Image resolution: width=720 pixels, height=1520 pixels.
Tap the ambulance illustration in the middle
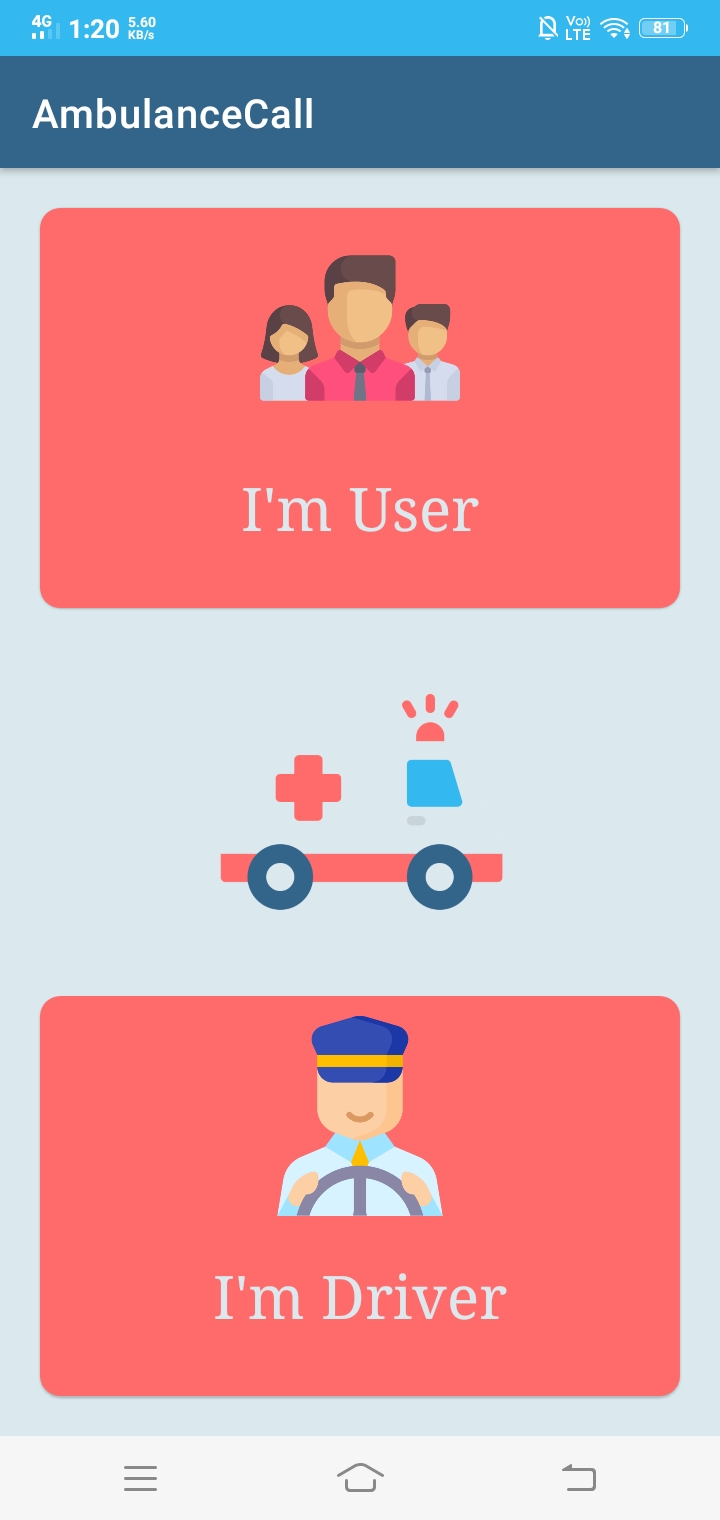click(360, 800)
